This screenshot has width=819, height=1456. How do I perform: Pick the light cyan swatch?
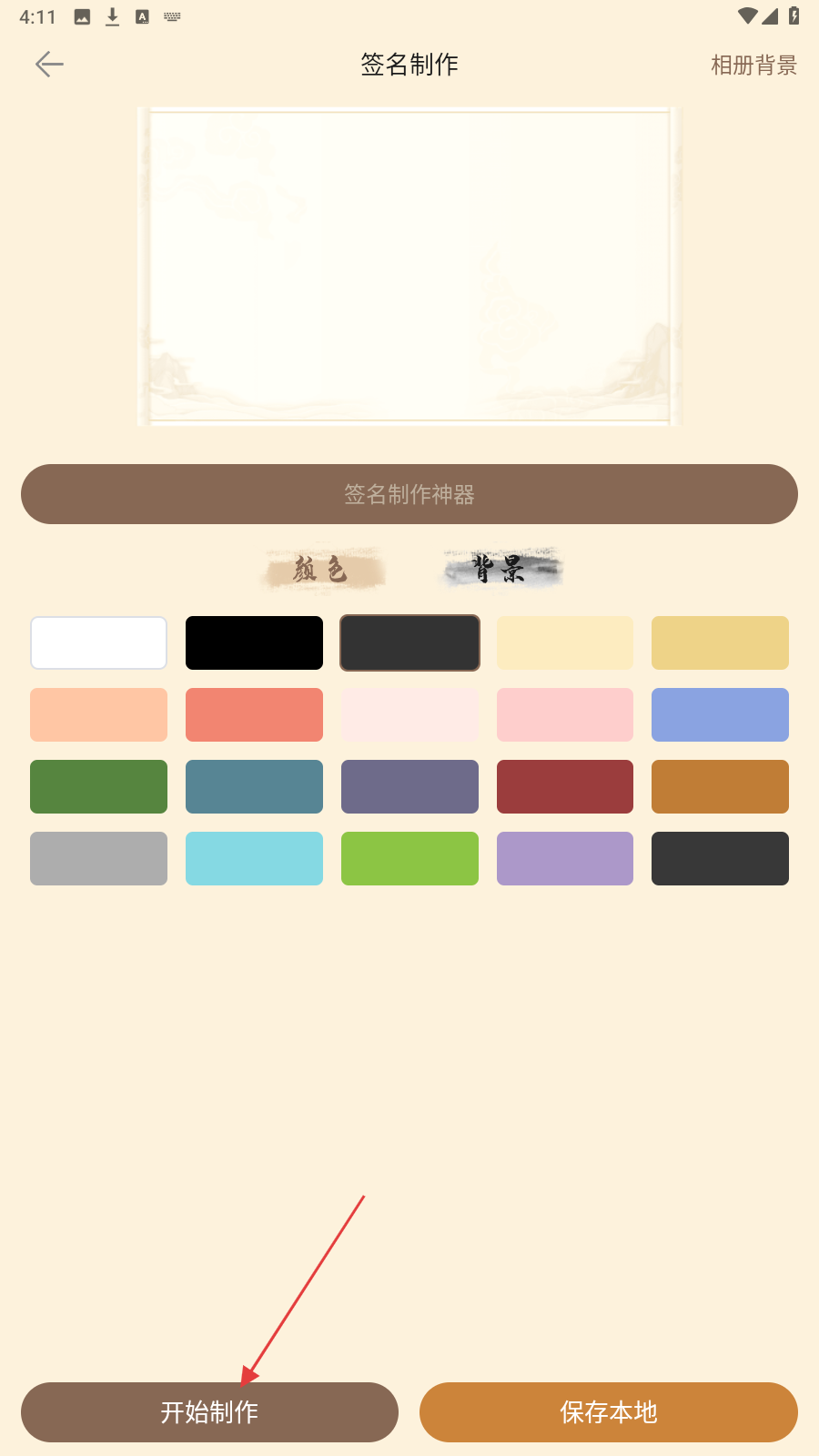[x=254, y=858]
